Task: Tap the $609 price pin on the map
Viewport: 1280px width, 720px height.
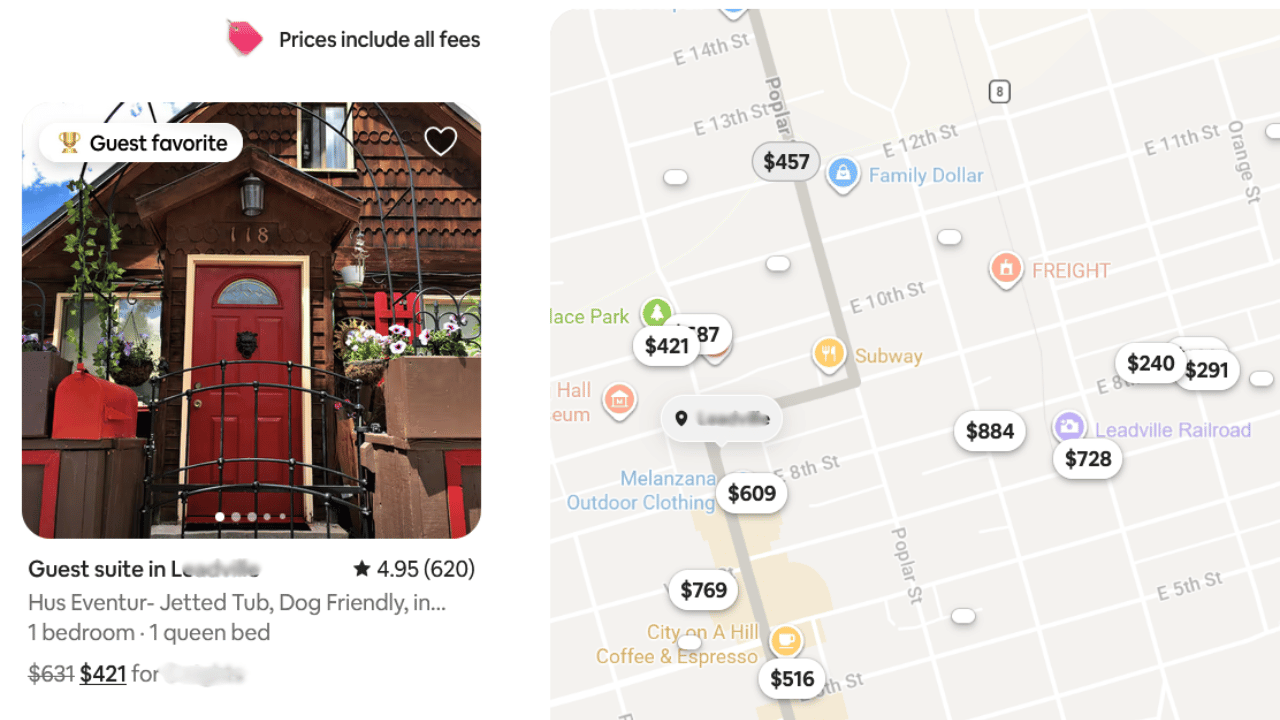Action: 751,493
